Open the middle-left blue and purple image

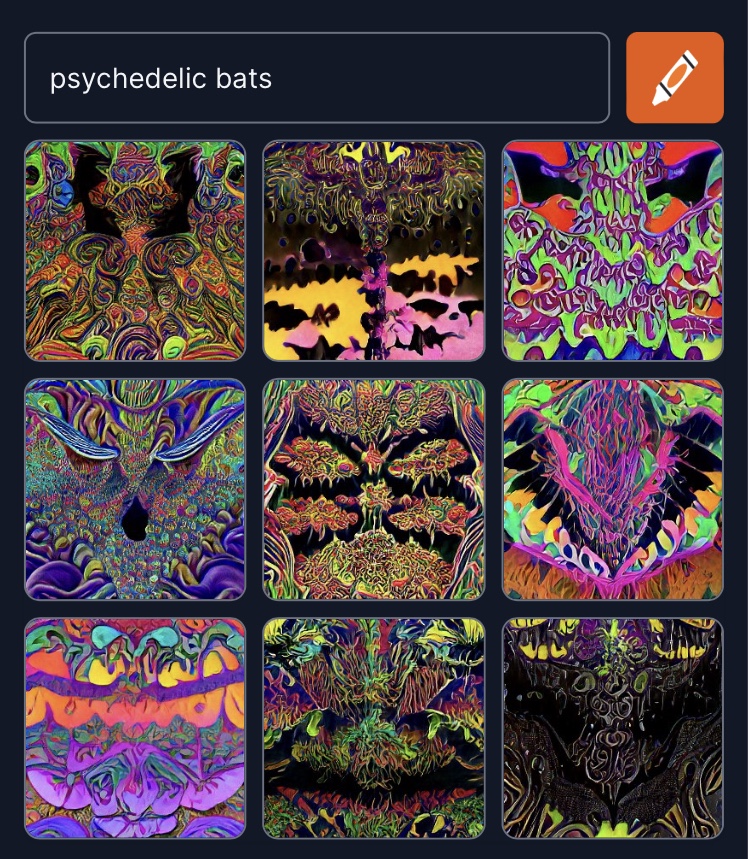click(x=135, y=489)
